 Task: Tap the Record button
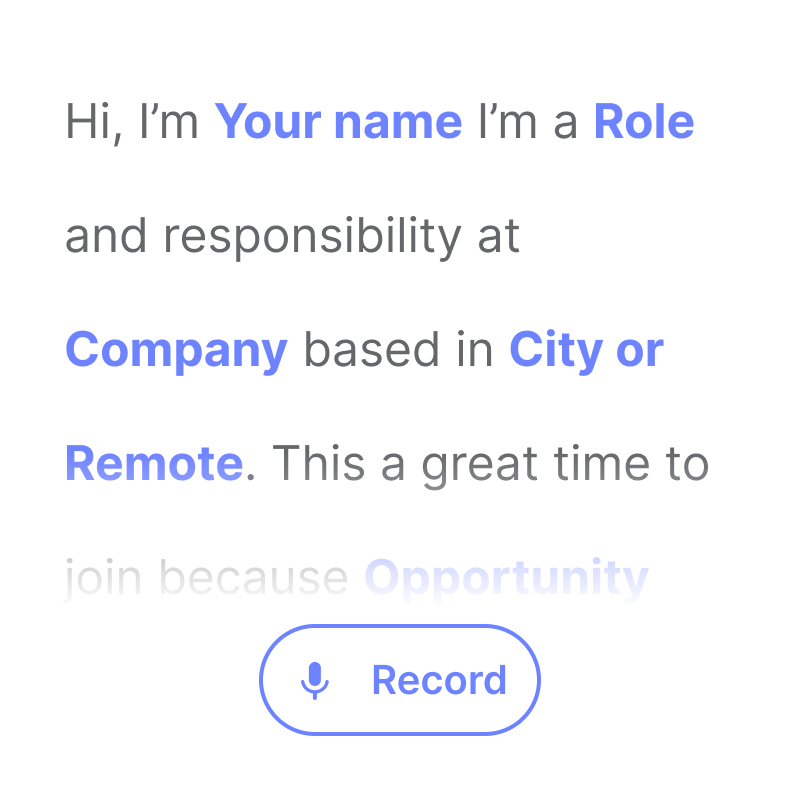(400, 680)
